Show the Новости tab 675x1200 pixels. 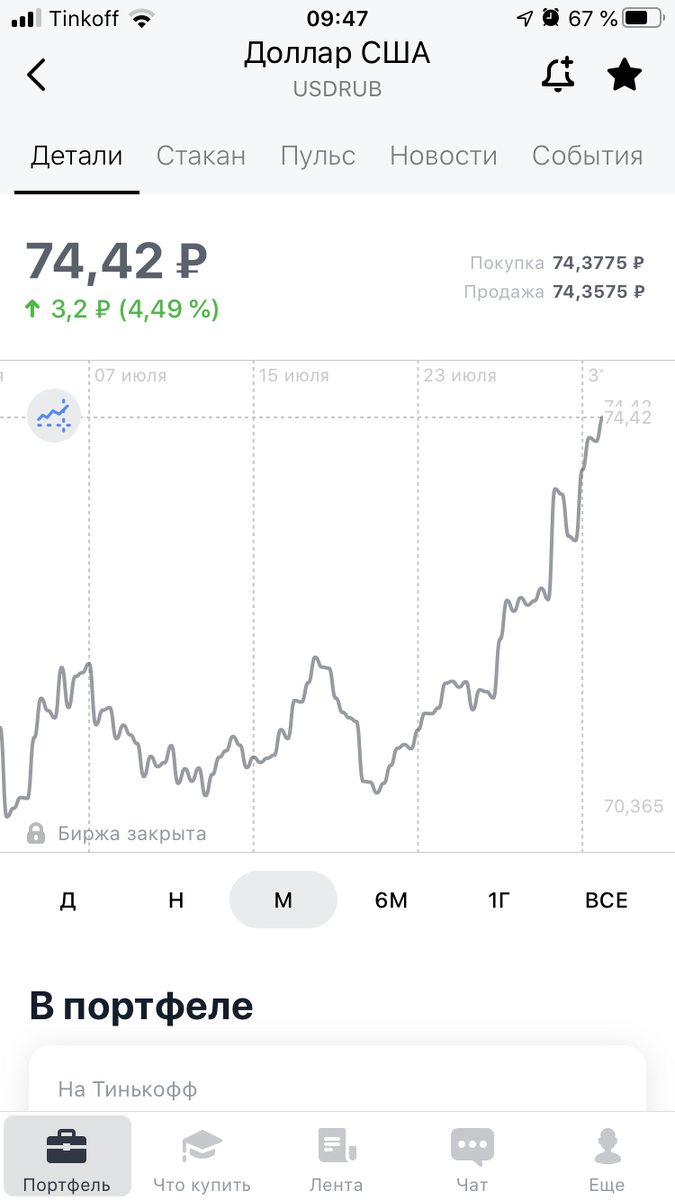[443, 156]
